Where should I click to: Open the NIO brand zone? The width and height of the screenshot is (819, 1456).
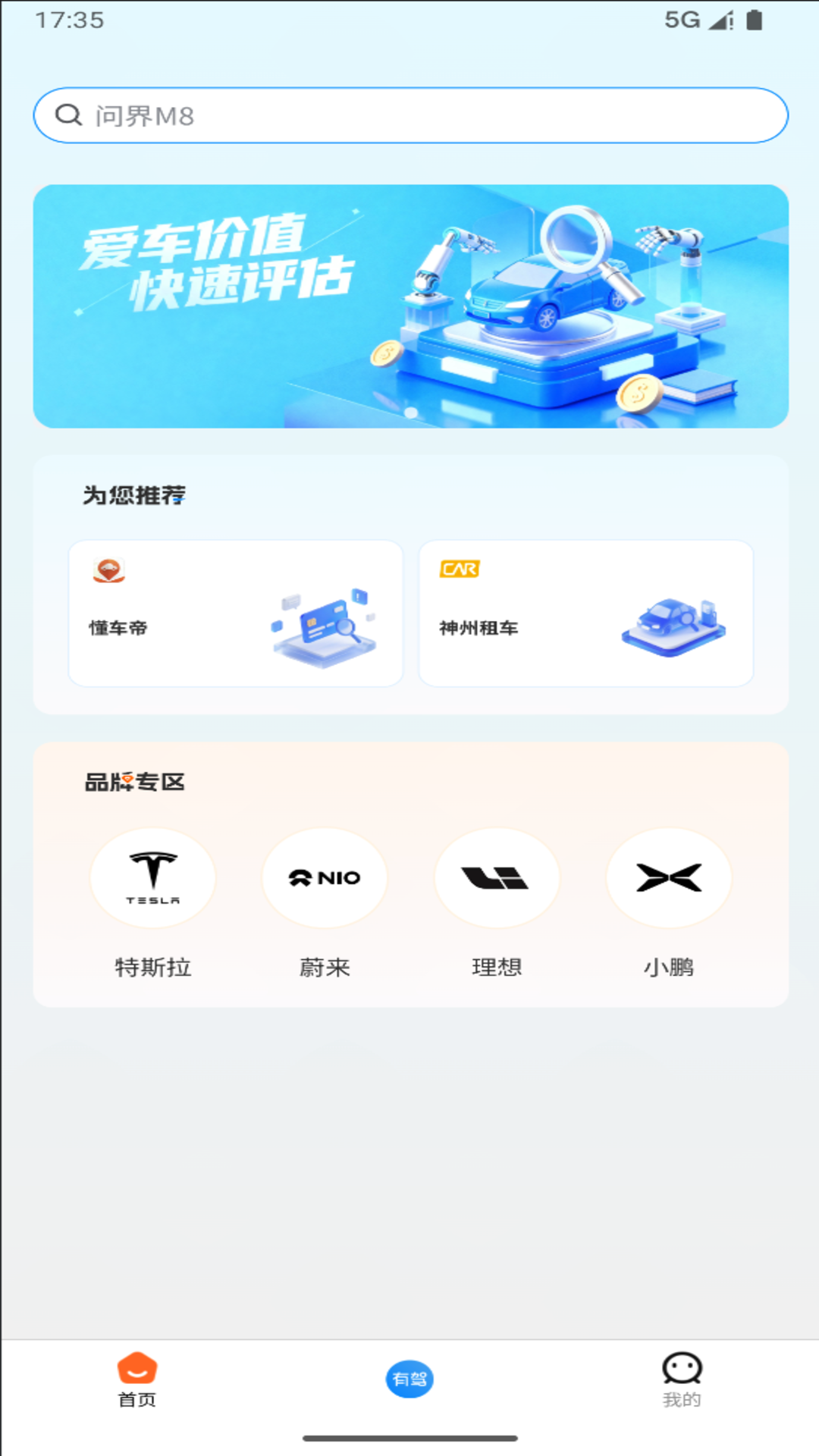click(x=324, y=877)
